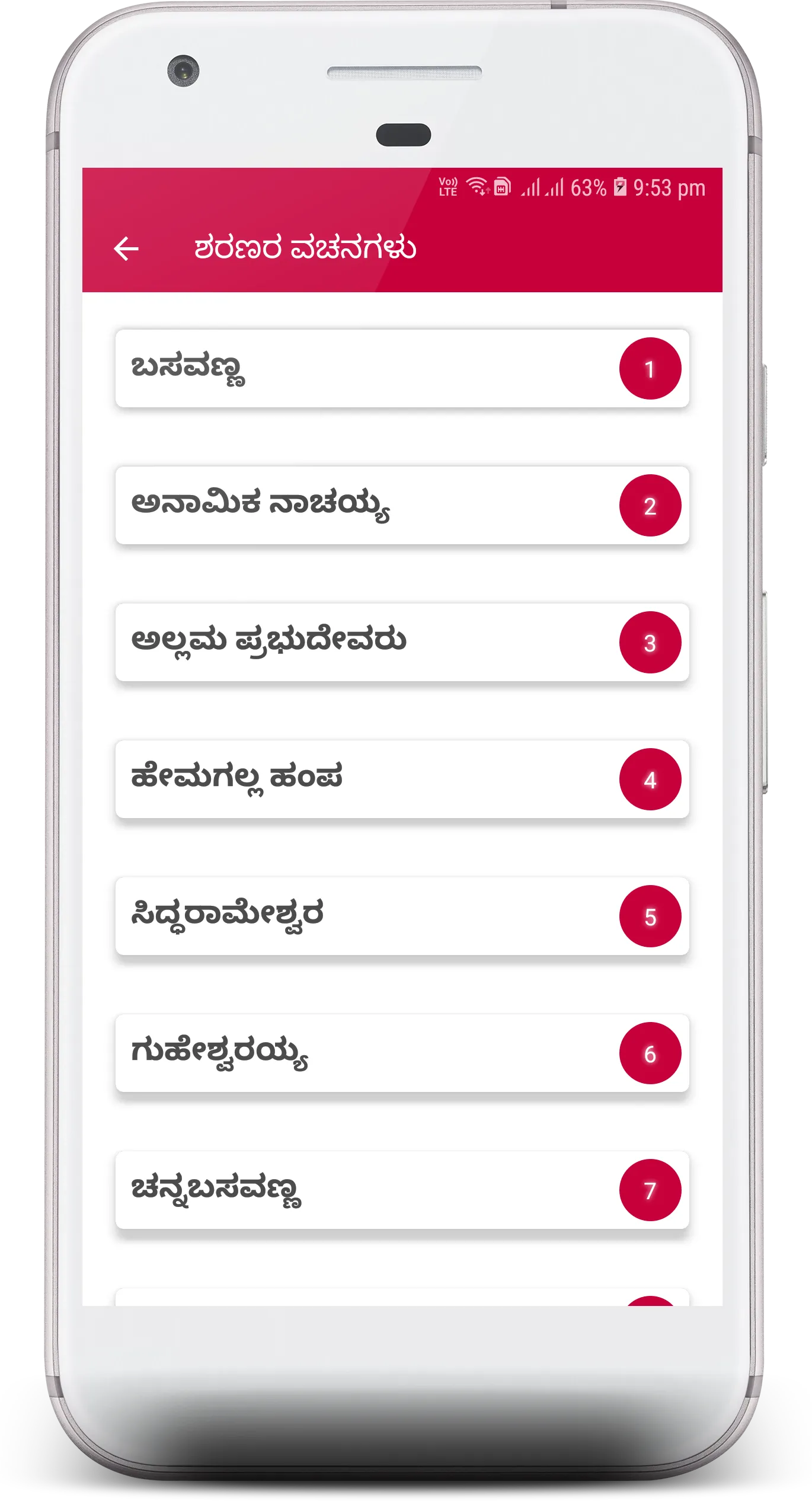The width and height of the screenshot is (812, 1501).
Task: Open the ಬಸವಣ್ಣ entry numbered 1
Action: tap(402, 368)
